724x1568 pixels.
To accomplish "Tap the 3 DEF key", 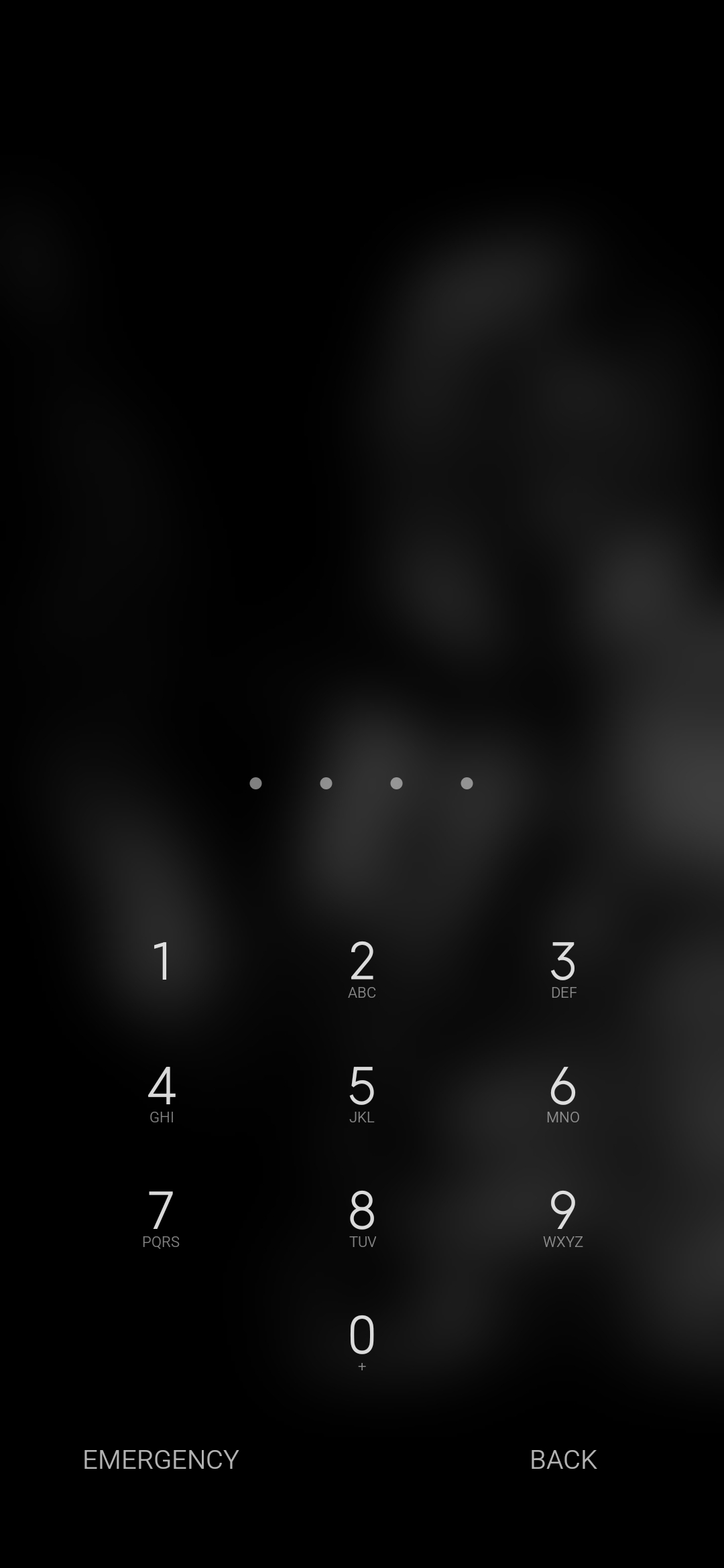I will point(563,969).
